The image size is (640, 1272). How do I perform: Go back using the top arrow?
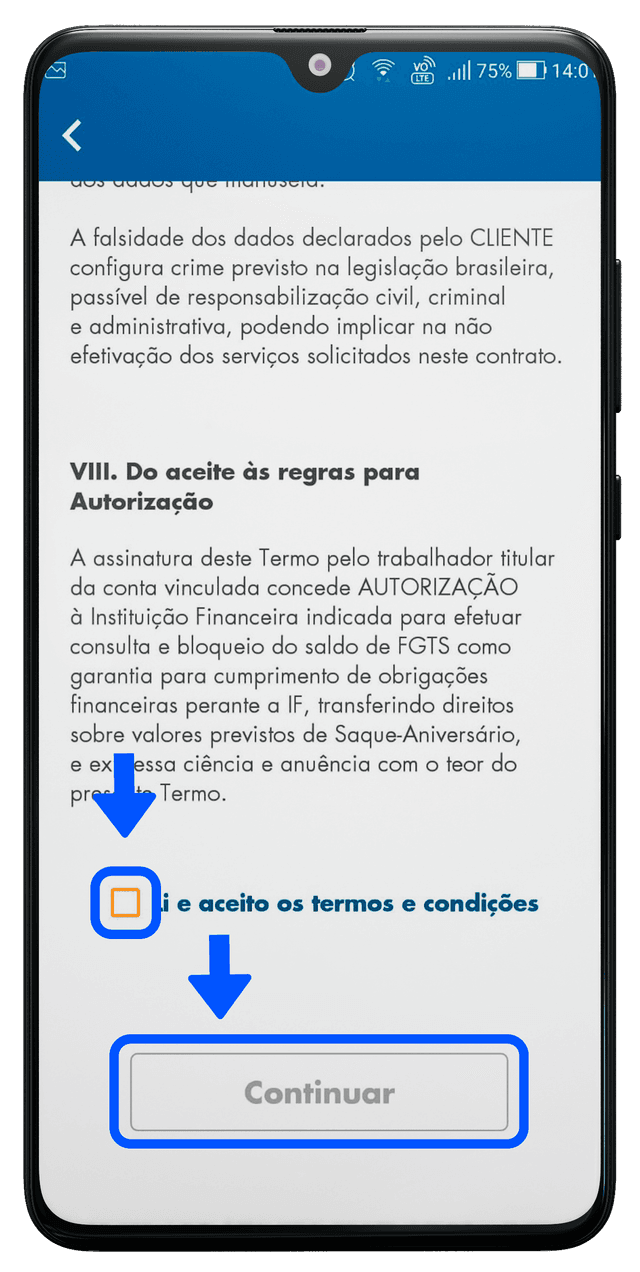click(x=72, y=136)
